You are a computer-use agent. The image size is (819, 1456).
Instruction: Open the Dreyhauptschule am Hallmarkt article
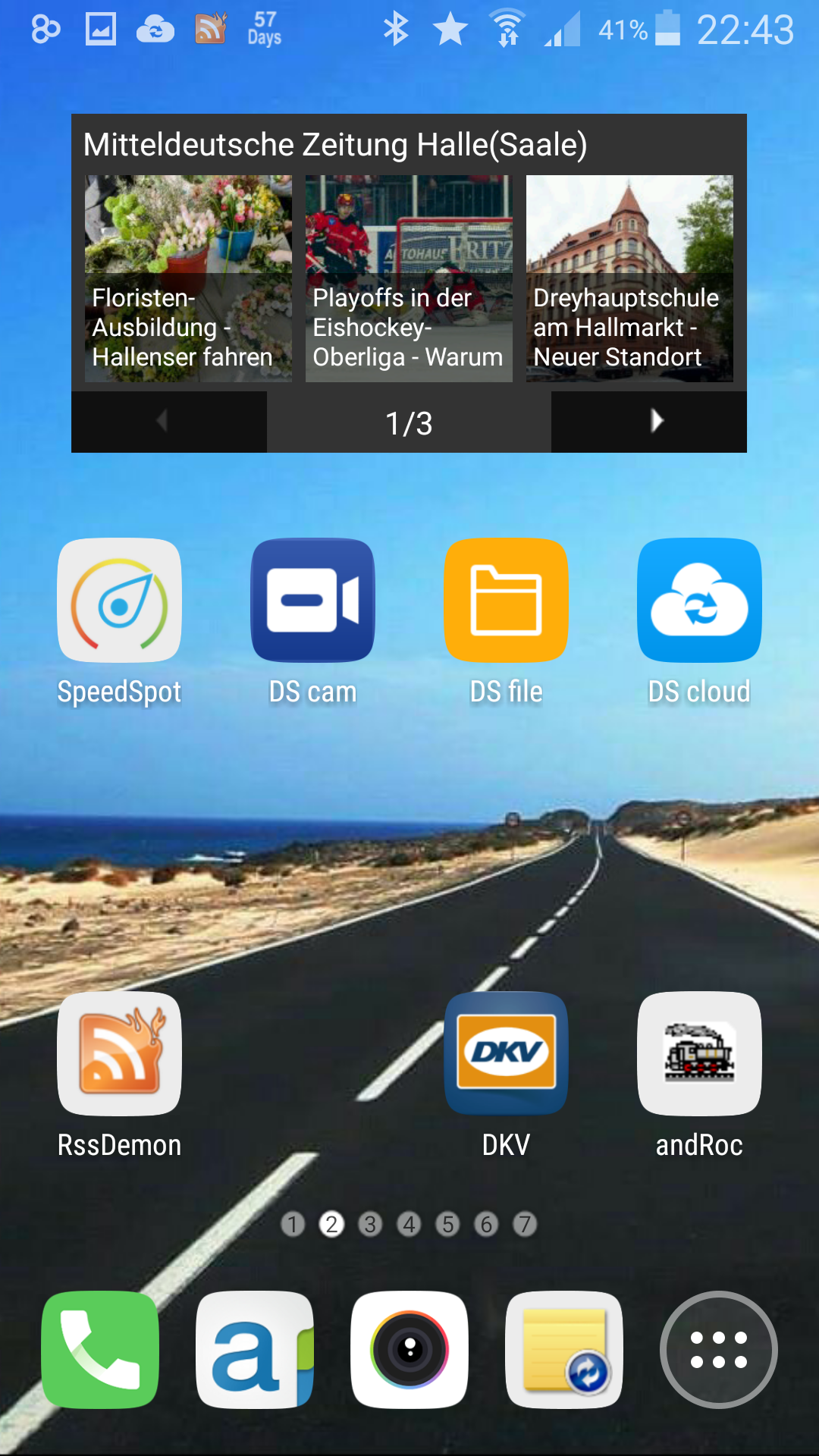tap(629, 278)
